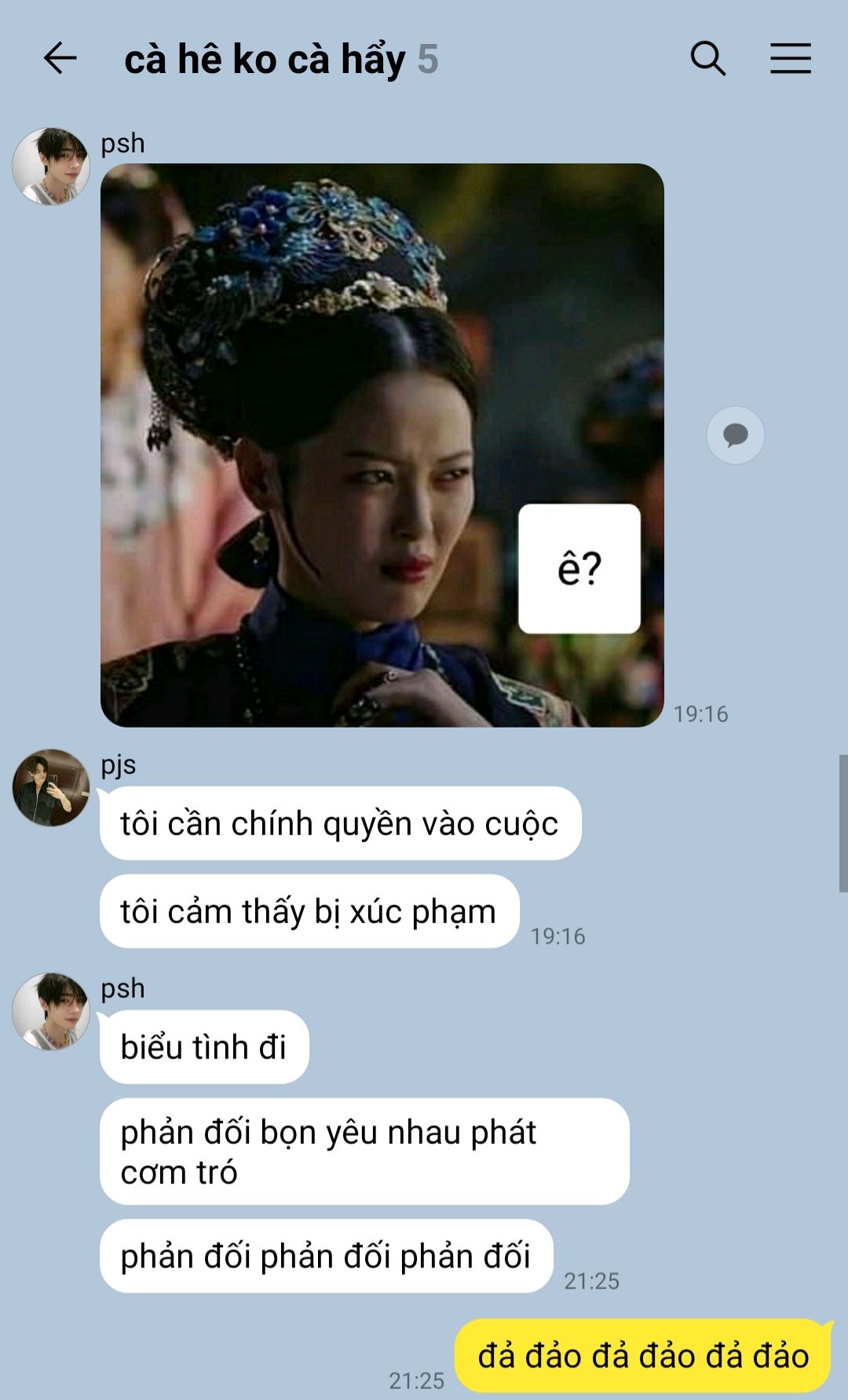Open the chat room menu
Viewport: 848px width, 1400px height.
[790, 59]
